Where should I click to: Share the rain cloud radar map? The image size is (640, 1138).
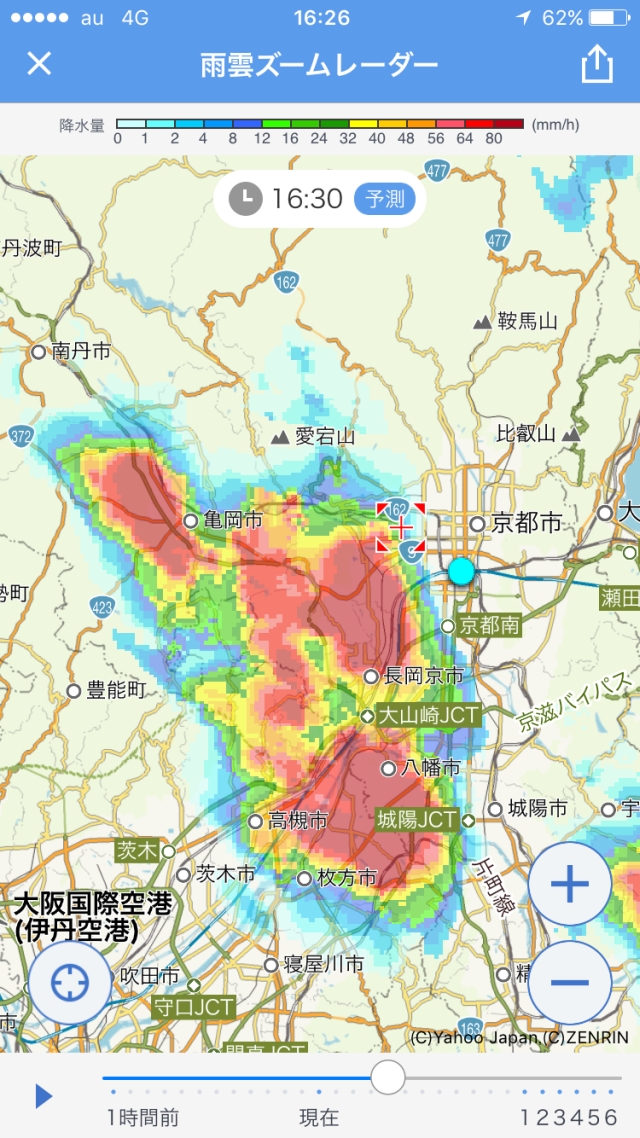point(596,64)
